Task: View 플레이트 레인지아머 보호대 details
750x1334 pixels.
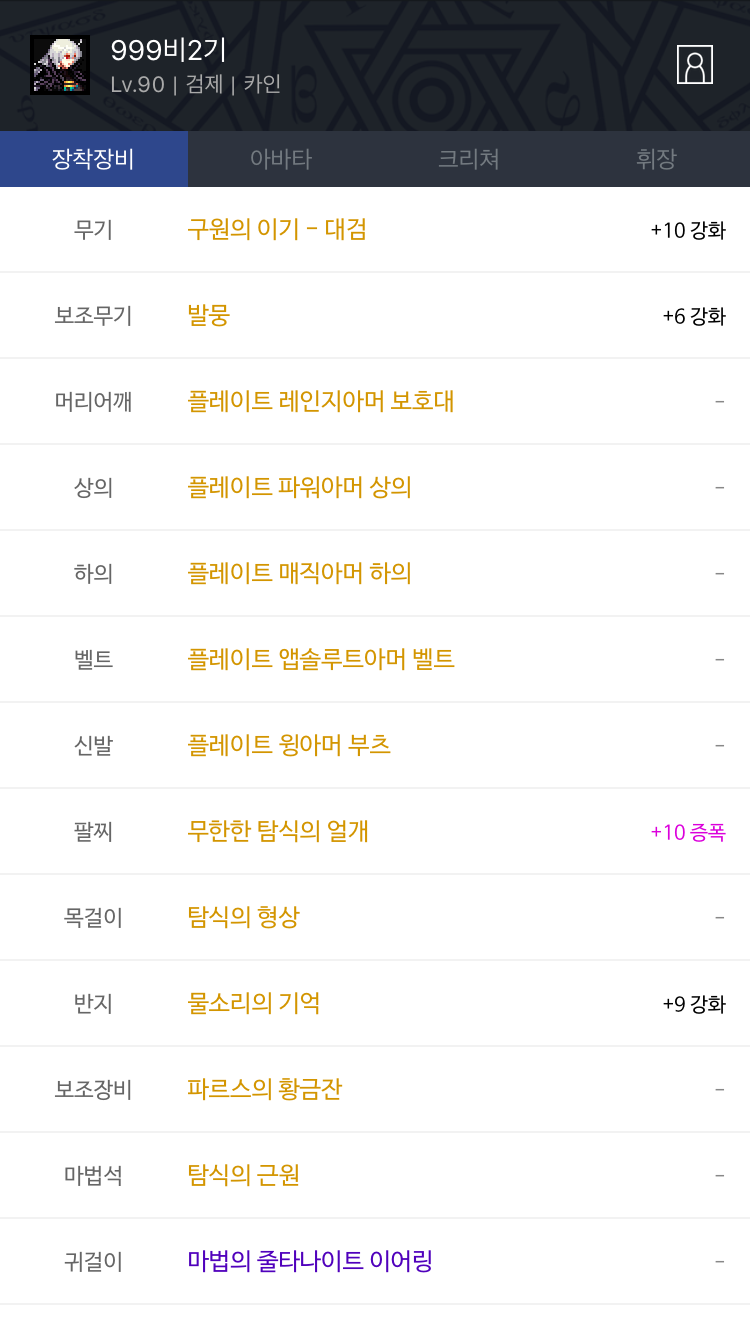Action: (x=321, y=401)
